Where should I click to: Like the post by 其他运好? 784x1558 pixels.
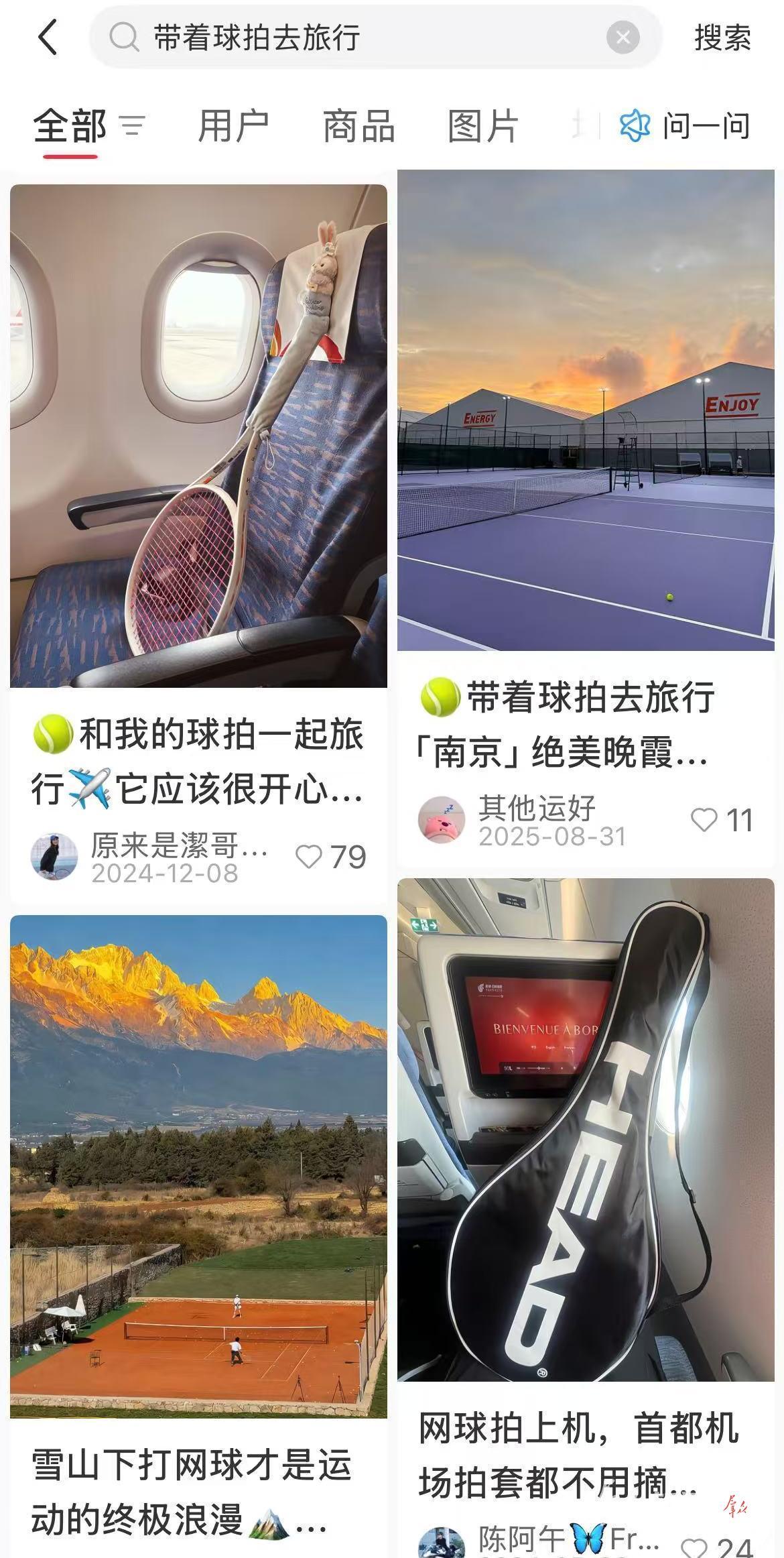point(704,820)
